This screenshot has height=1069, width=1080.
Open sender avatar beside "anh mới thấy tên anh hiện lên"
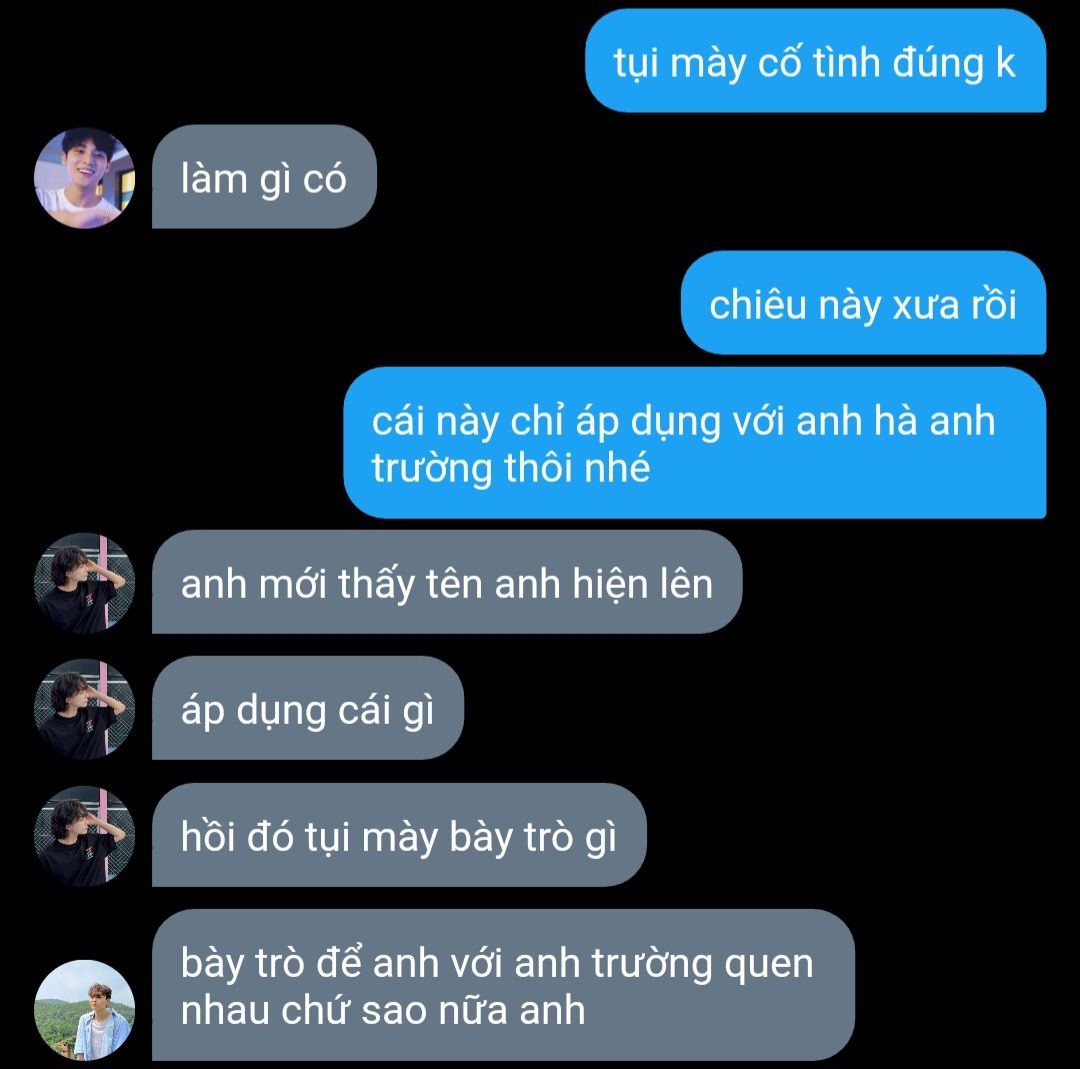coord(84,583)
